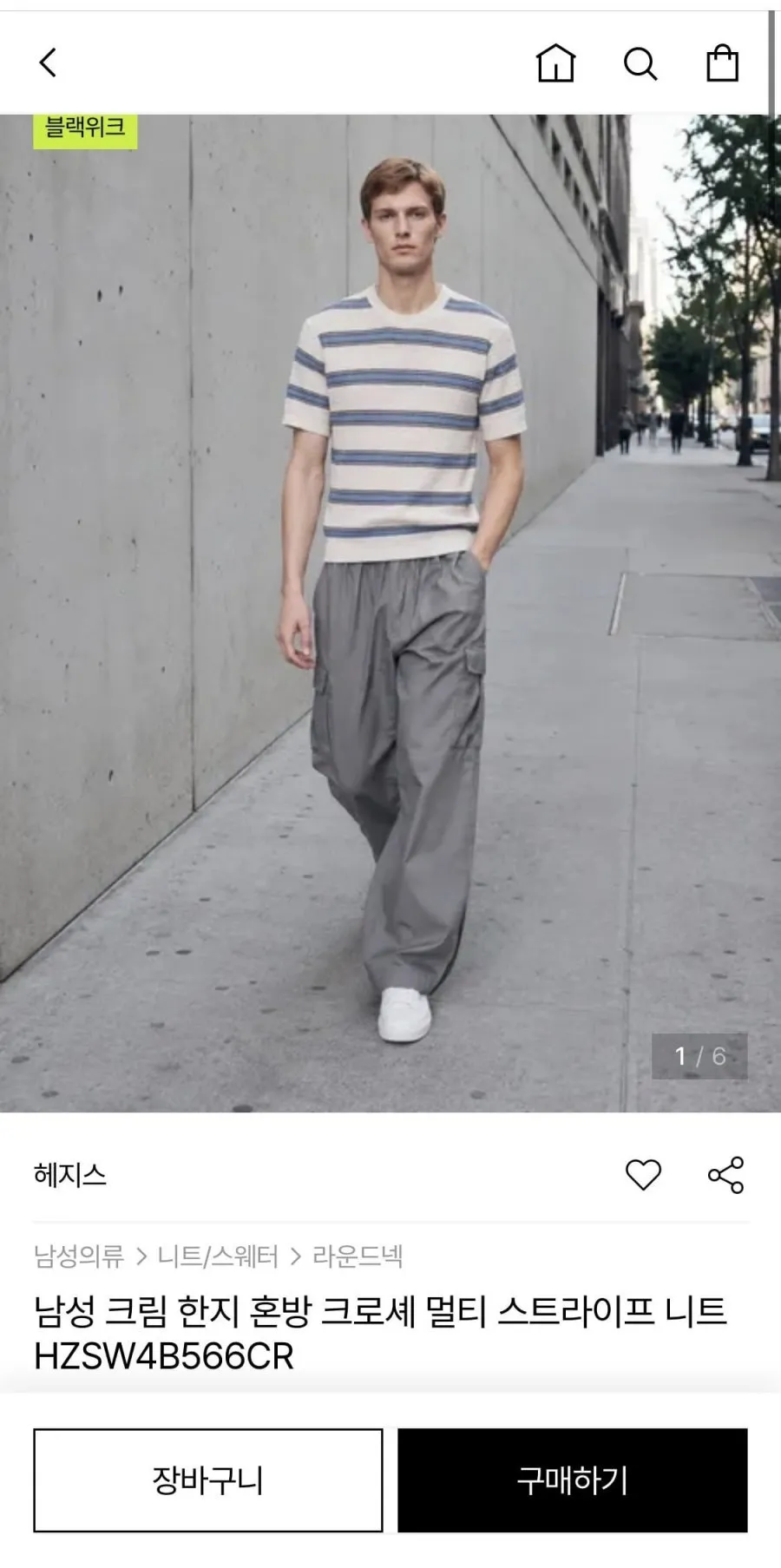The height and width of the screenshot is (1568, 781).
Task: Go back with the top-left arrow
Action: tap(48, 62)
